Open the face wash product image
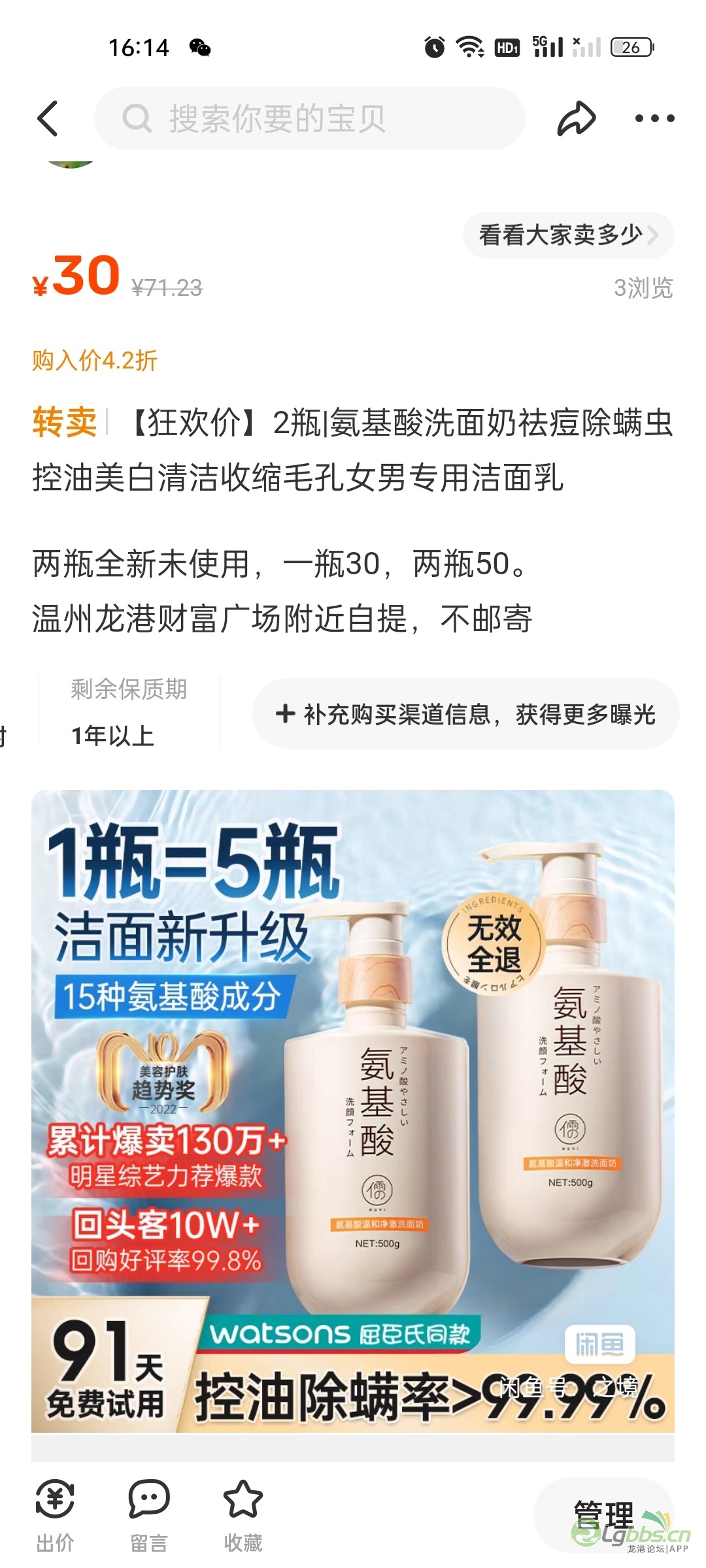Screen dimensions: 706x1568 tap(353, 1111)
